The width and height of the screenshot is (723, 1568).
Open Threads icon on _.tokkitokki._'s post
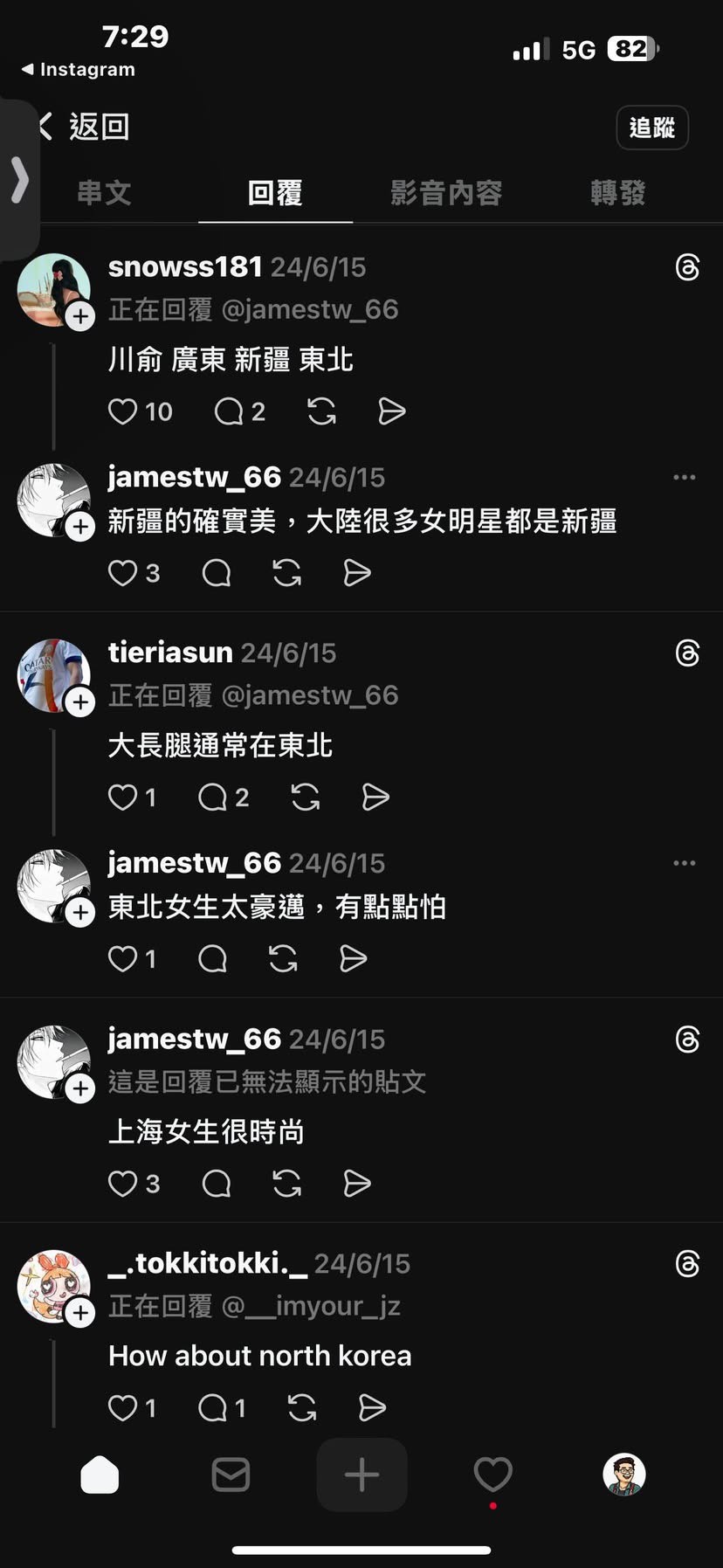(687, 1263)
